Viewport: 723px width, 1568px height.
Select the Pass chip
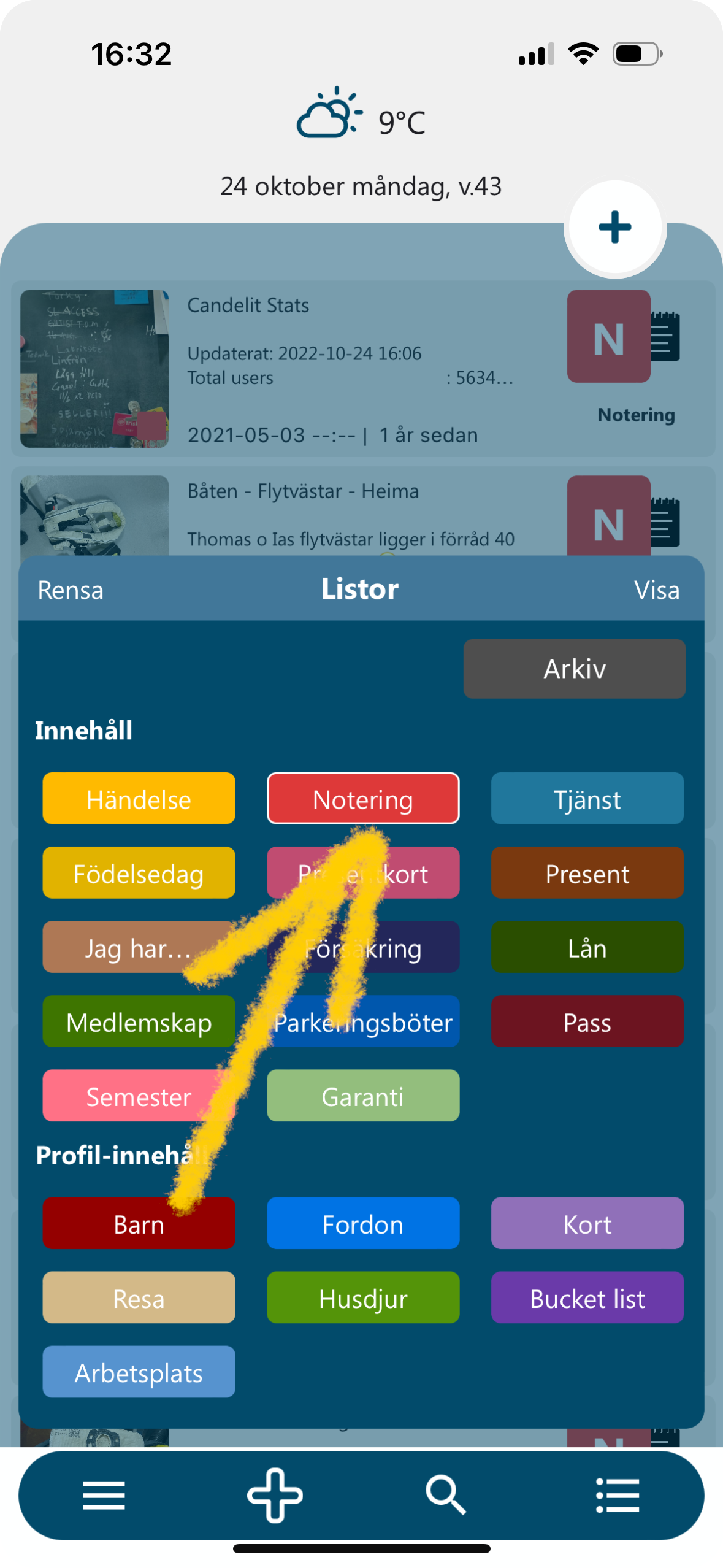click(587, 1021)
